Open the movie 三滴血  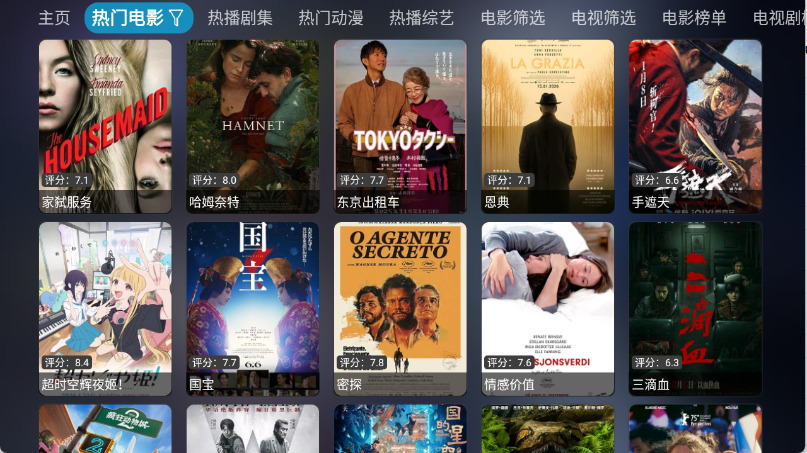tap(695, 308)
